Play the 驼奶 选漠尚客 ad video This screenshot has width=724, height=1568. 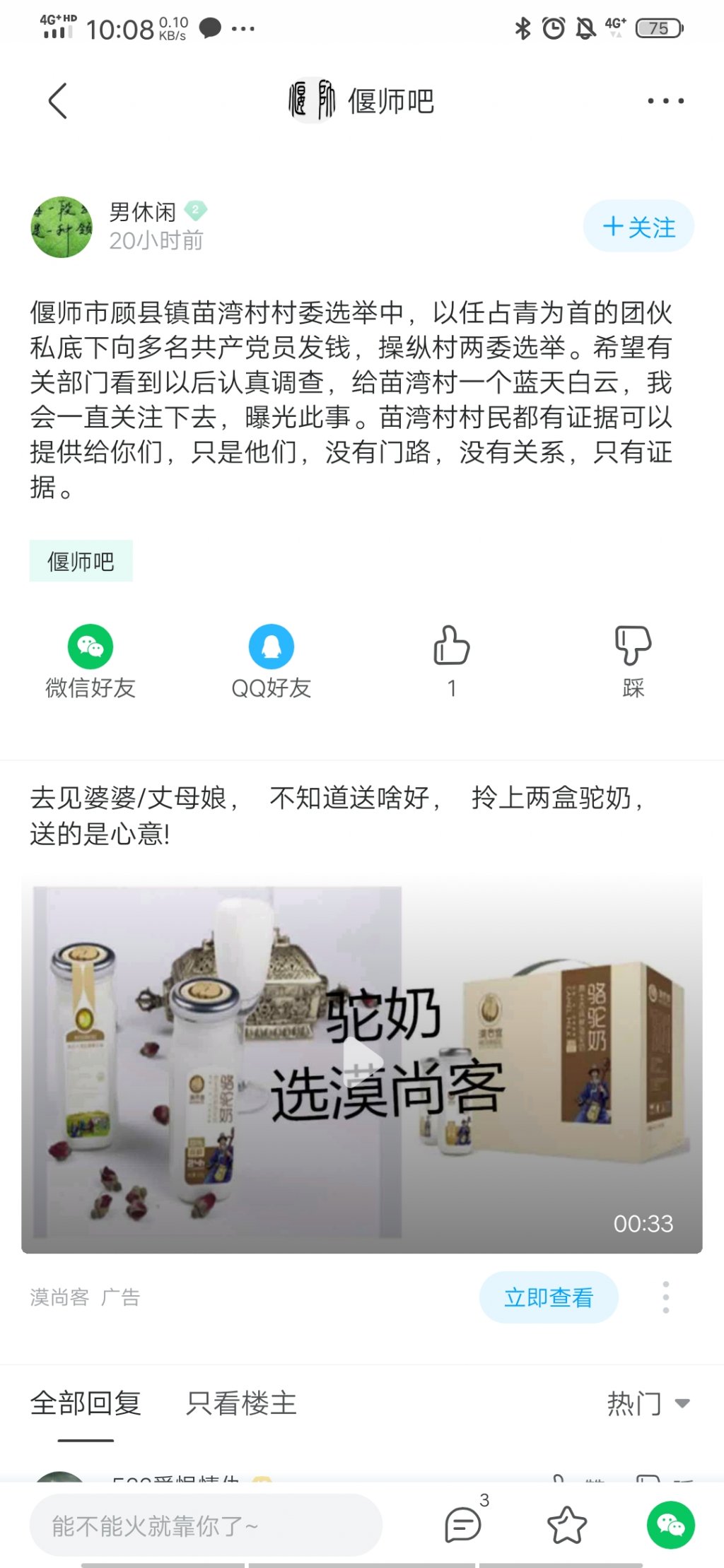tap(362, 1063)
